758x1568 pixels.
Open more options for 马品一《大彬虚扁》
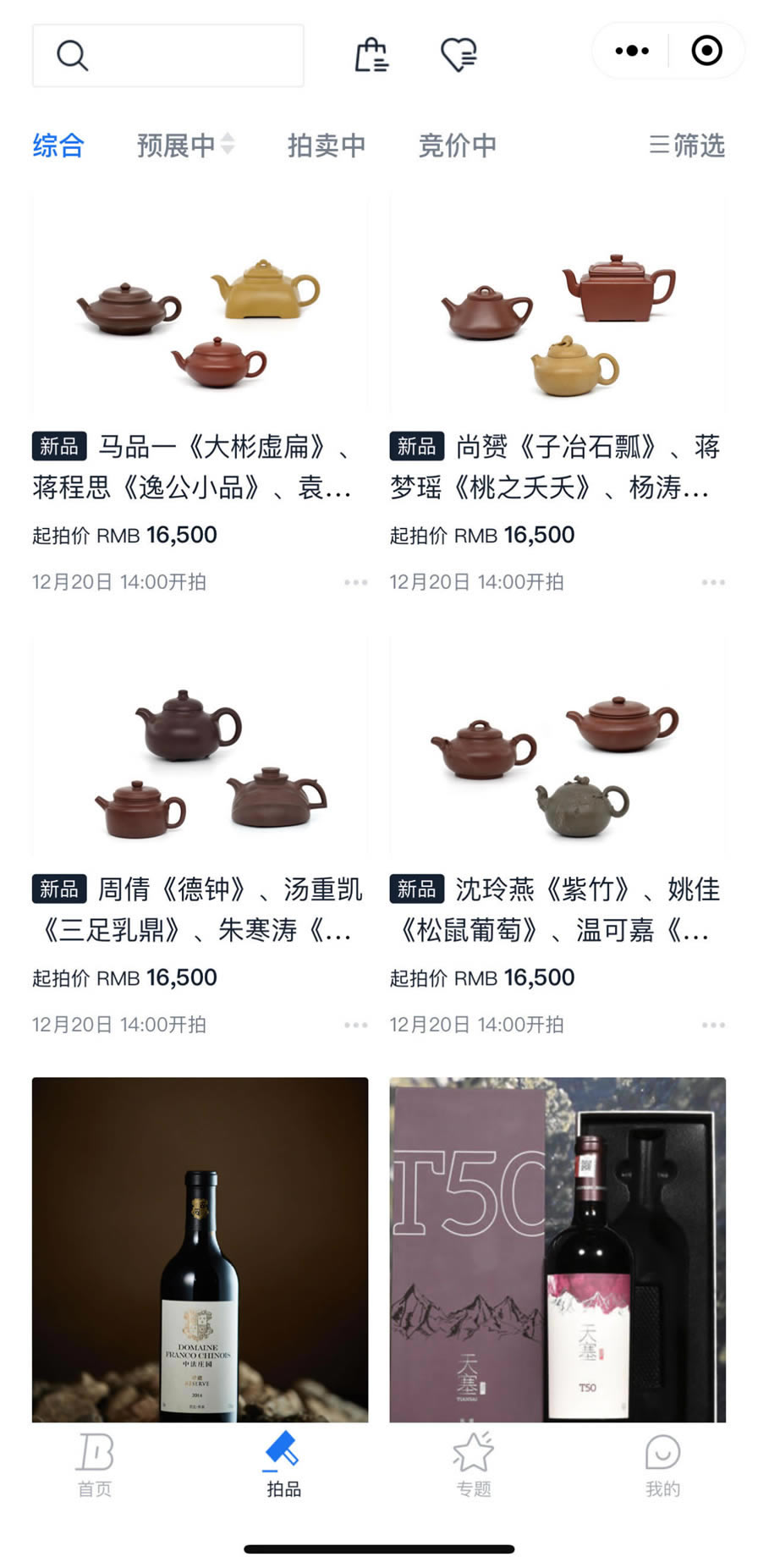(355, 582)
